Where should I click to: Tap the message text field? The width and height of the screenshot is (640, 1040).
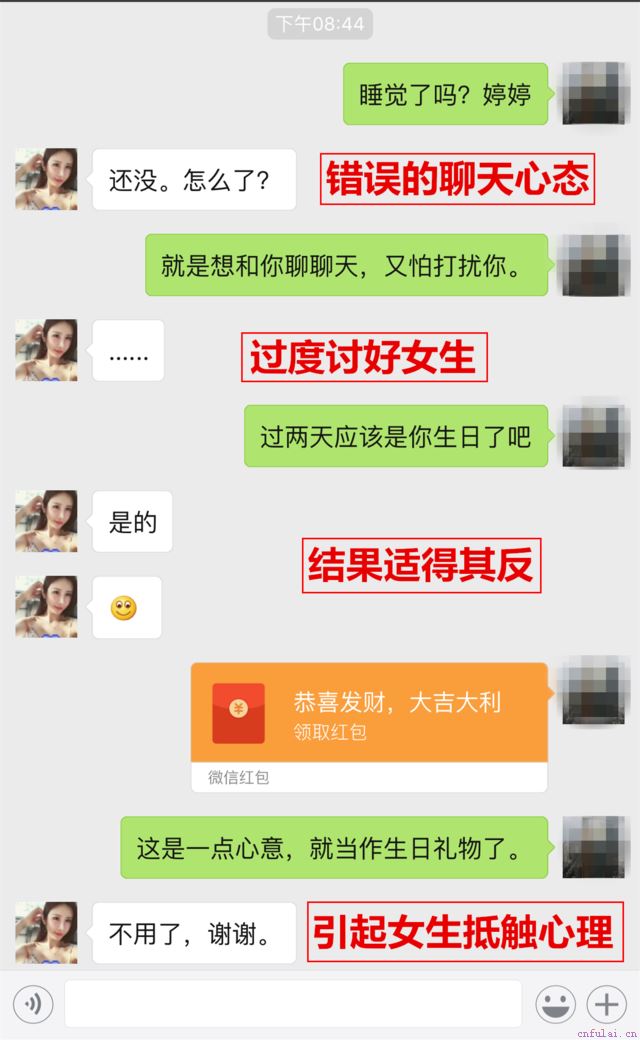(x=293, y=1003)
